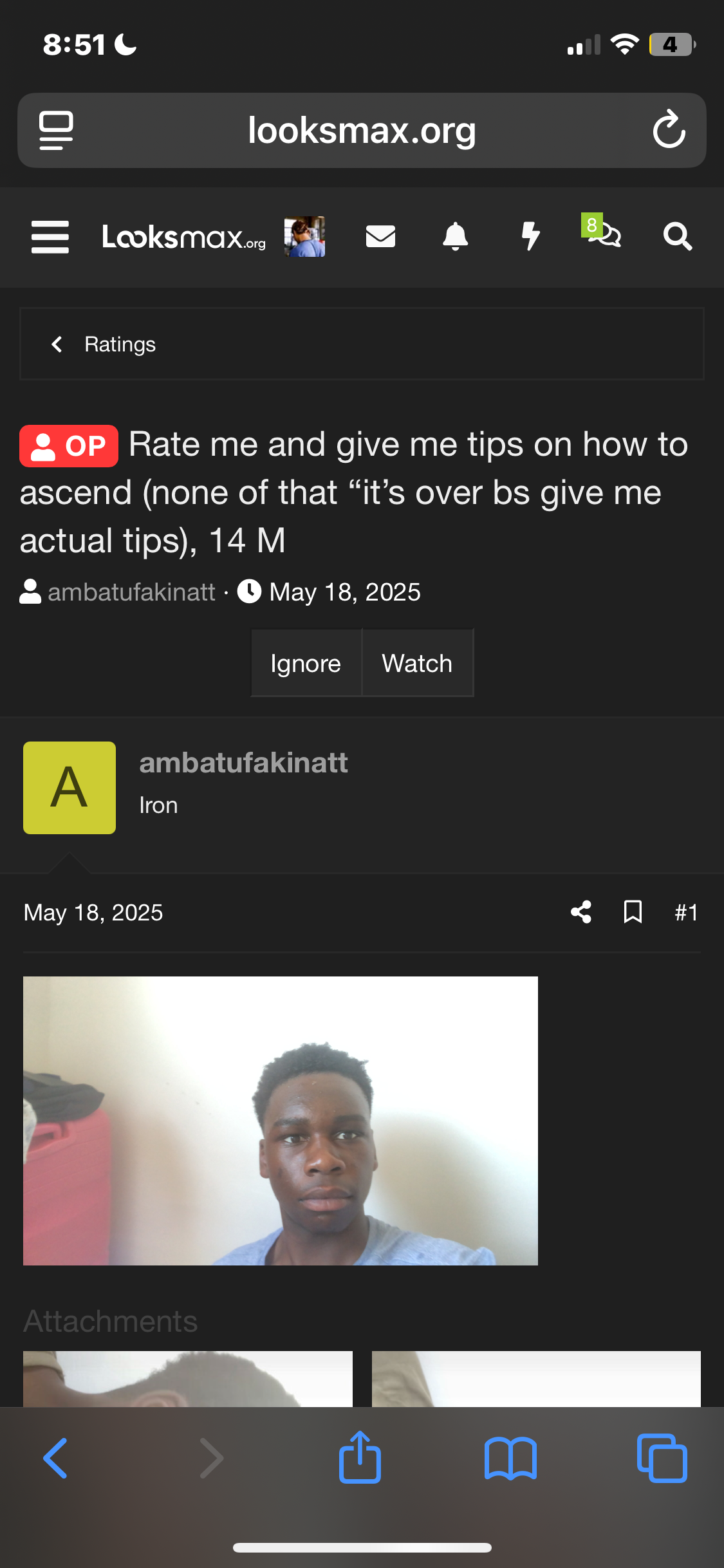Open Safari bookmarks
724x1568 pixels.
pos(510,1458)
